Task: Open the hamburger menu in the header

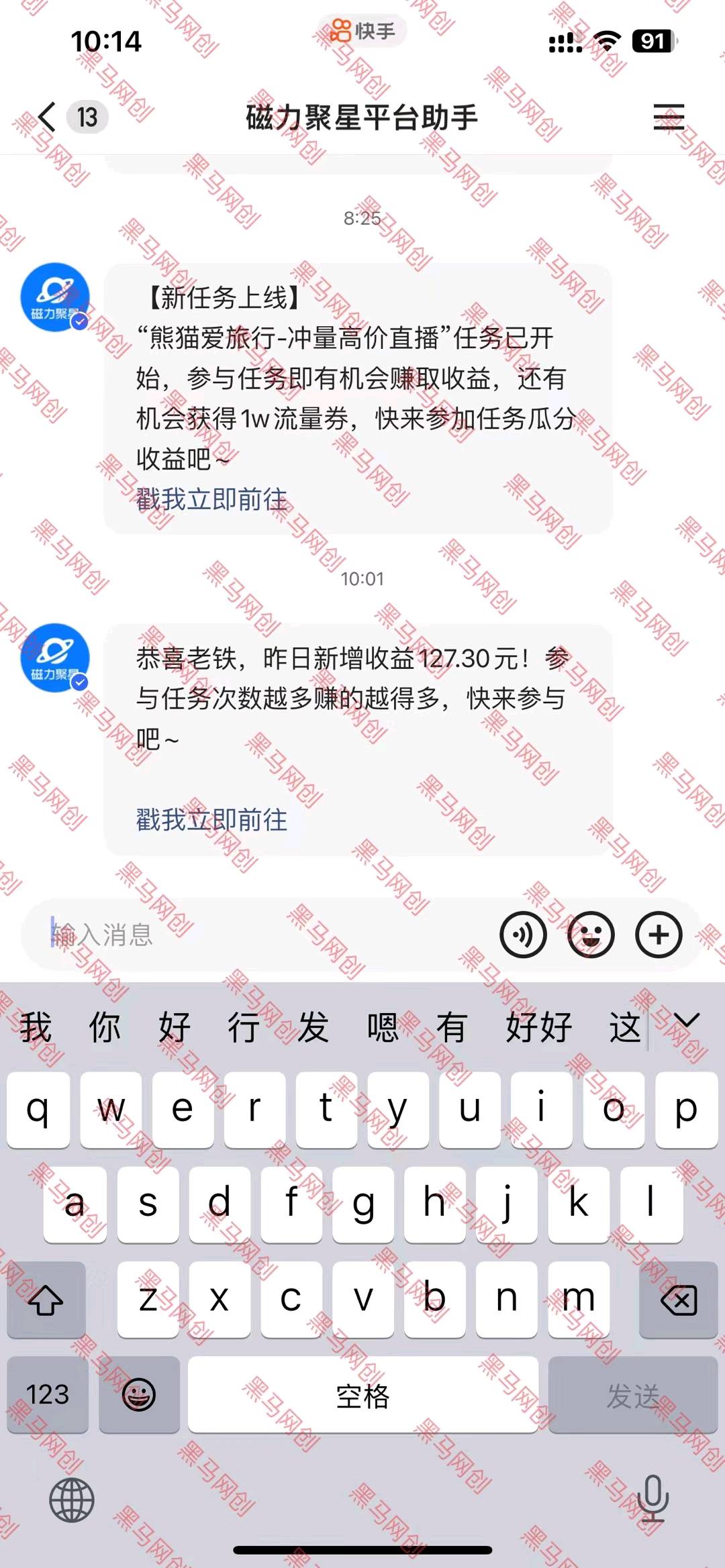Action: [669, 117]
